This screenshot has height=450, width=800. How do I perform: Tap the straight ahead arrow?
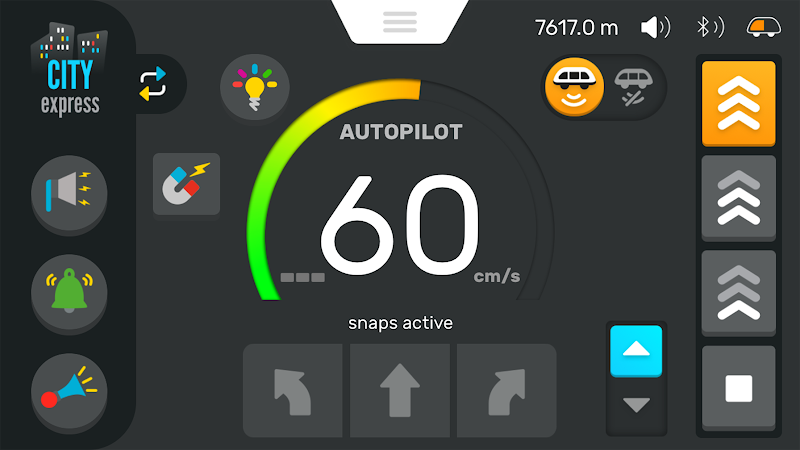tap(399, 391)
